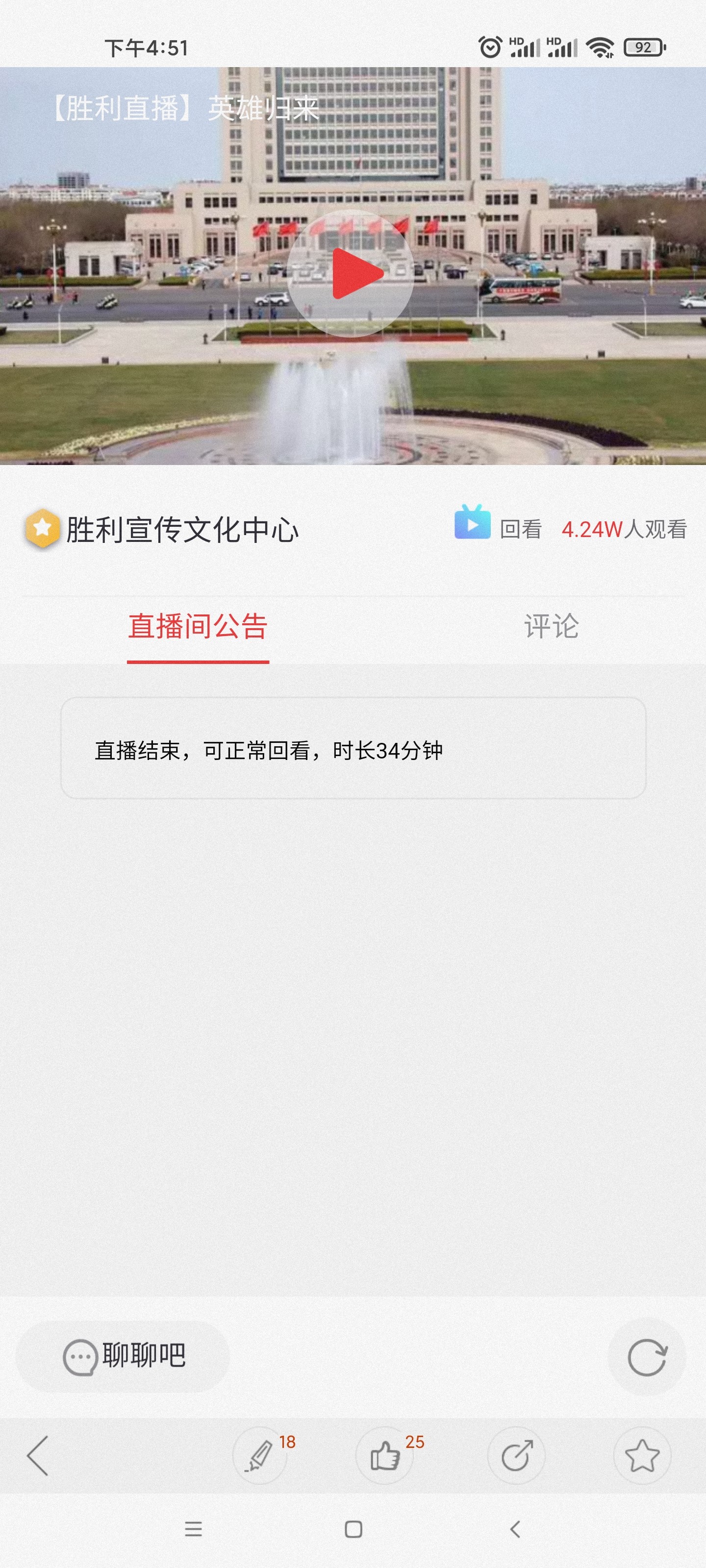The width and height of the screenshot is (706, 1568).
Task: Refresh with the circular arrow button
Action: (647, 1357)
